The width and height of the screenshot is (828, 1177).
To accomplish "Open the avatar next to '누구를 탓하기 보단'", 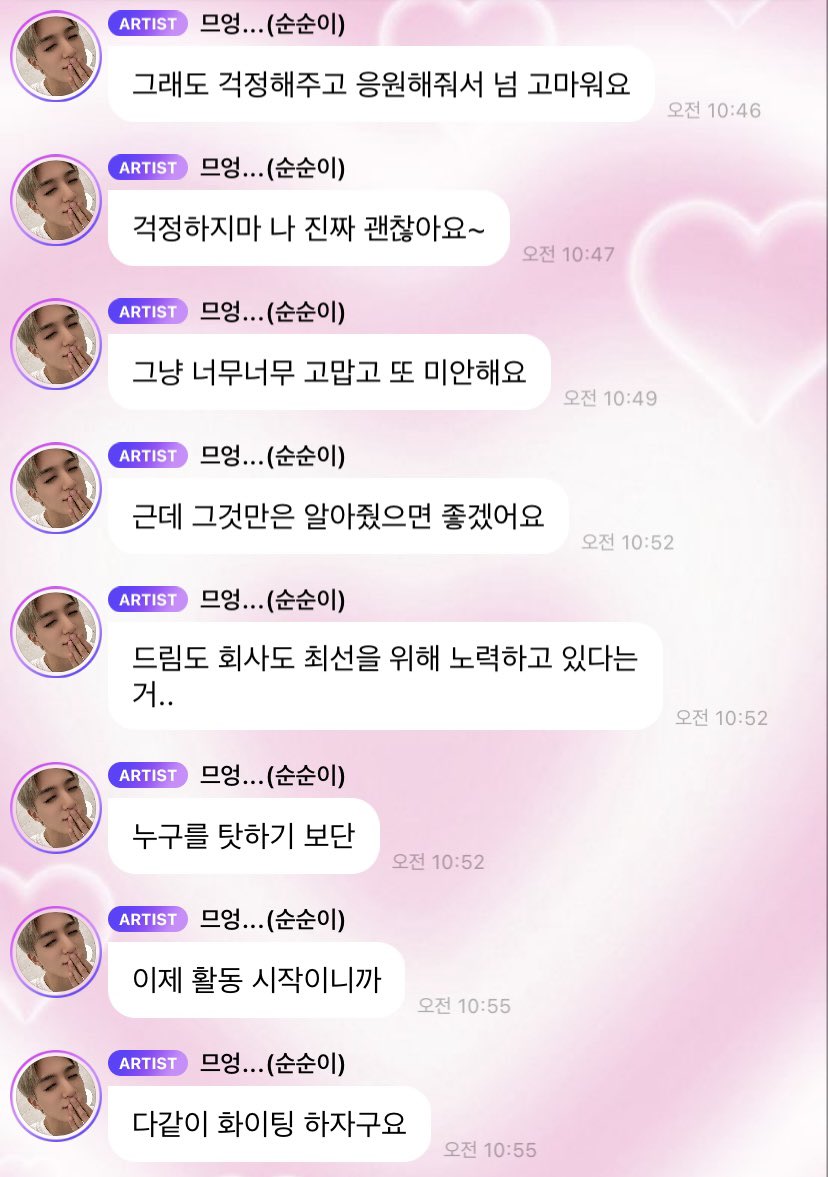I will pos(56,808).
